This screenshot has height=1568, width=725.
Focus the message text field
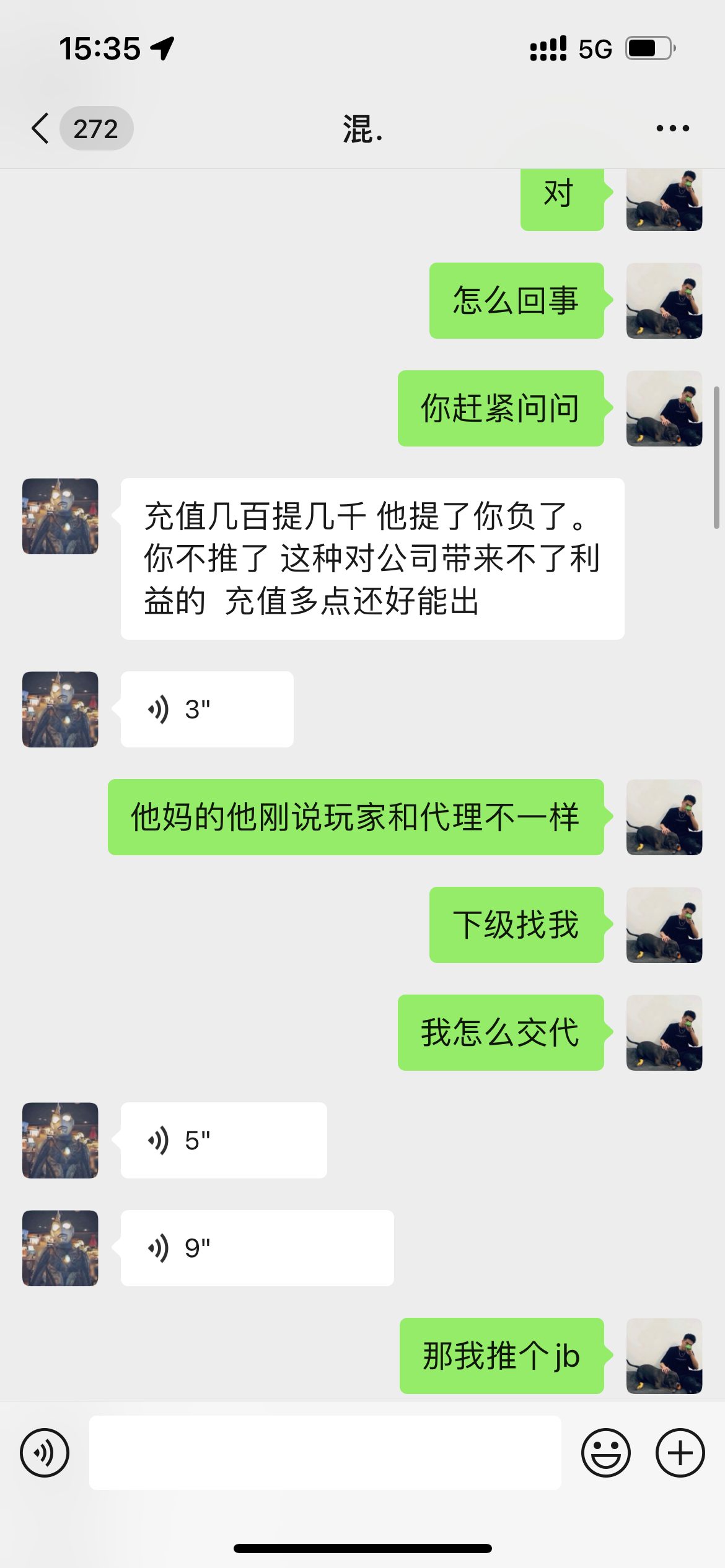pos(325,1453)
